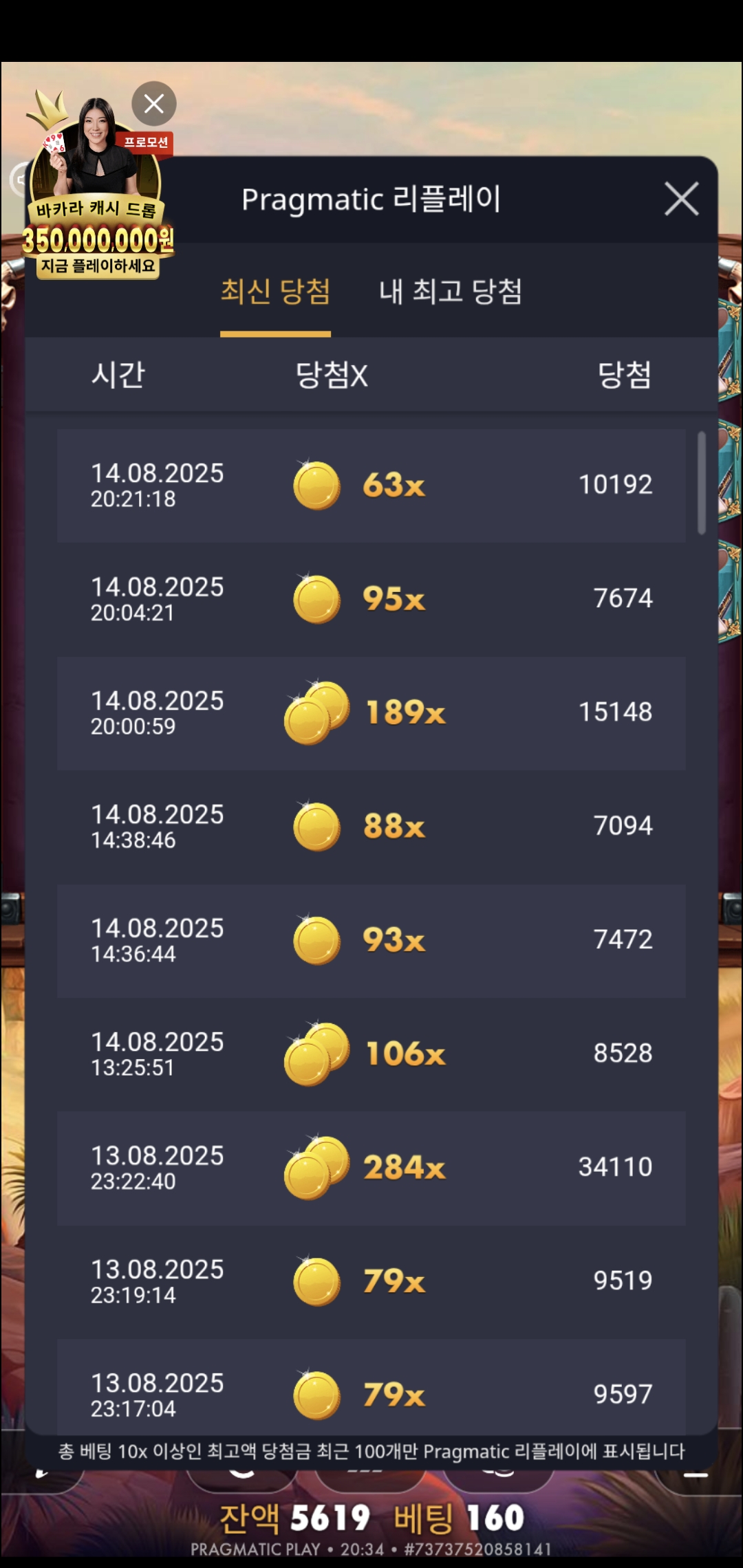This screenshot has height=1568, width=743.
Task: Select the 최신 당첨 tab
Action: point(275,292)
